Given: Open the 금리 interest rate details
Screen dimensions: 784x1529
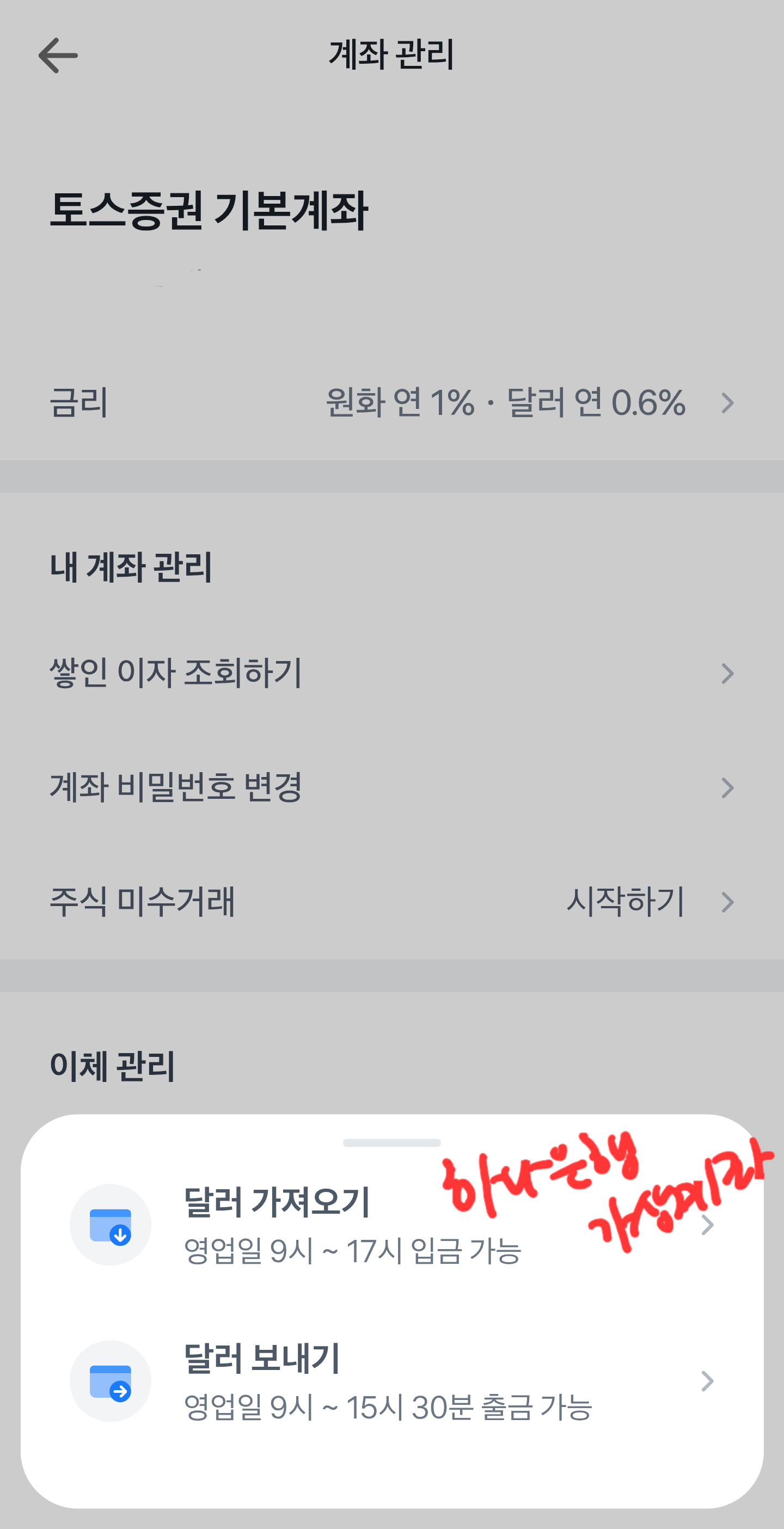Looking at the screenshot, I should (391, 402).
